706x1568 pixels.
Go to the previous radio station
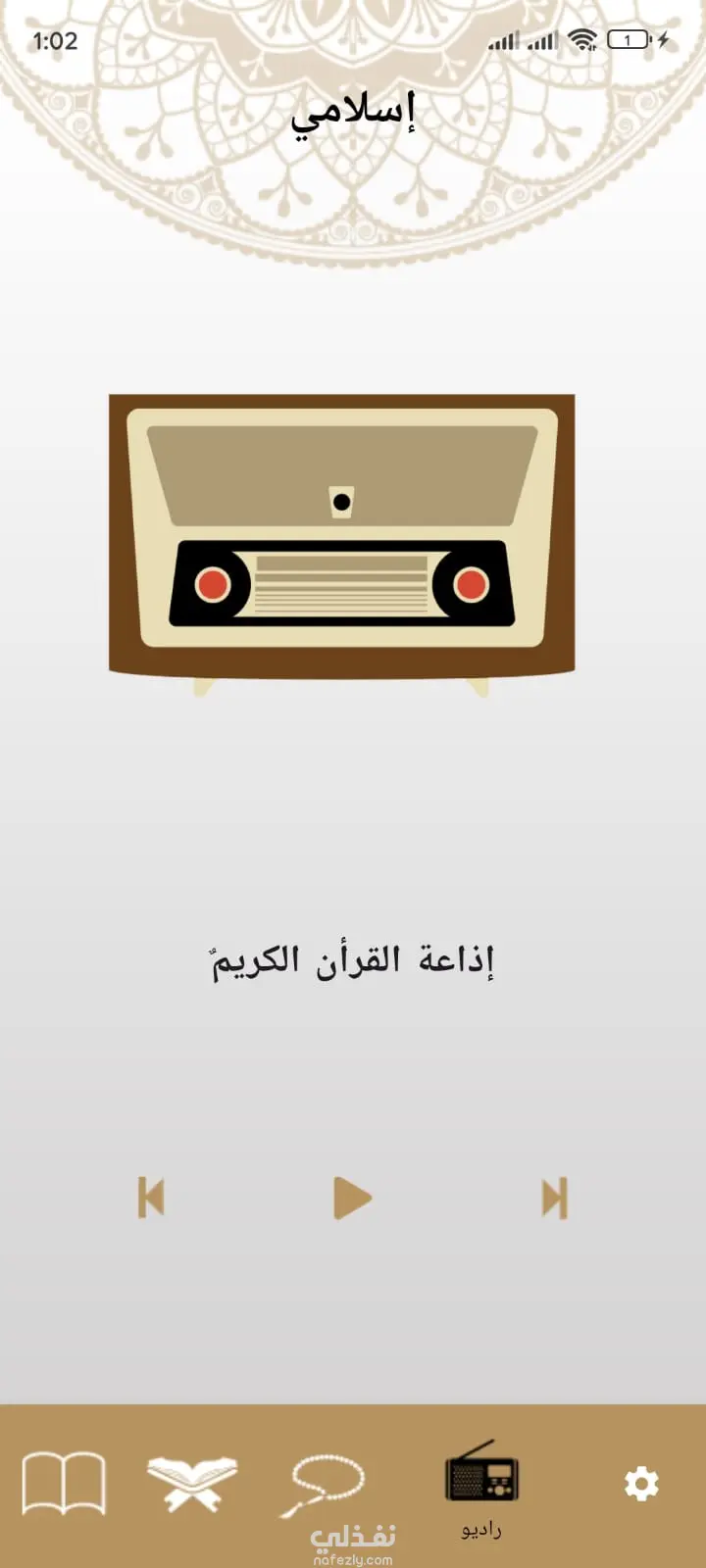[151, 1198]
